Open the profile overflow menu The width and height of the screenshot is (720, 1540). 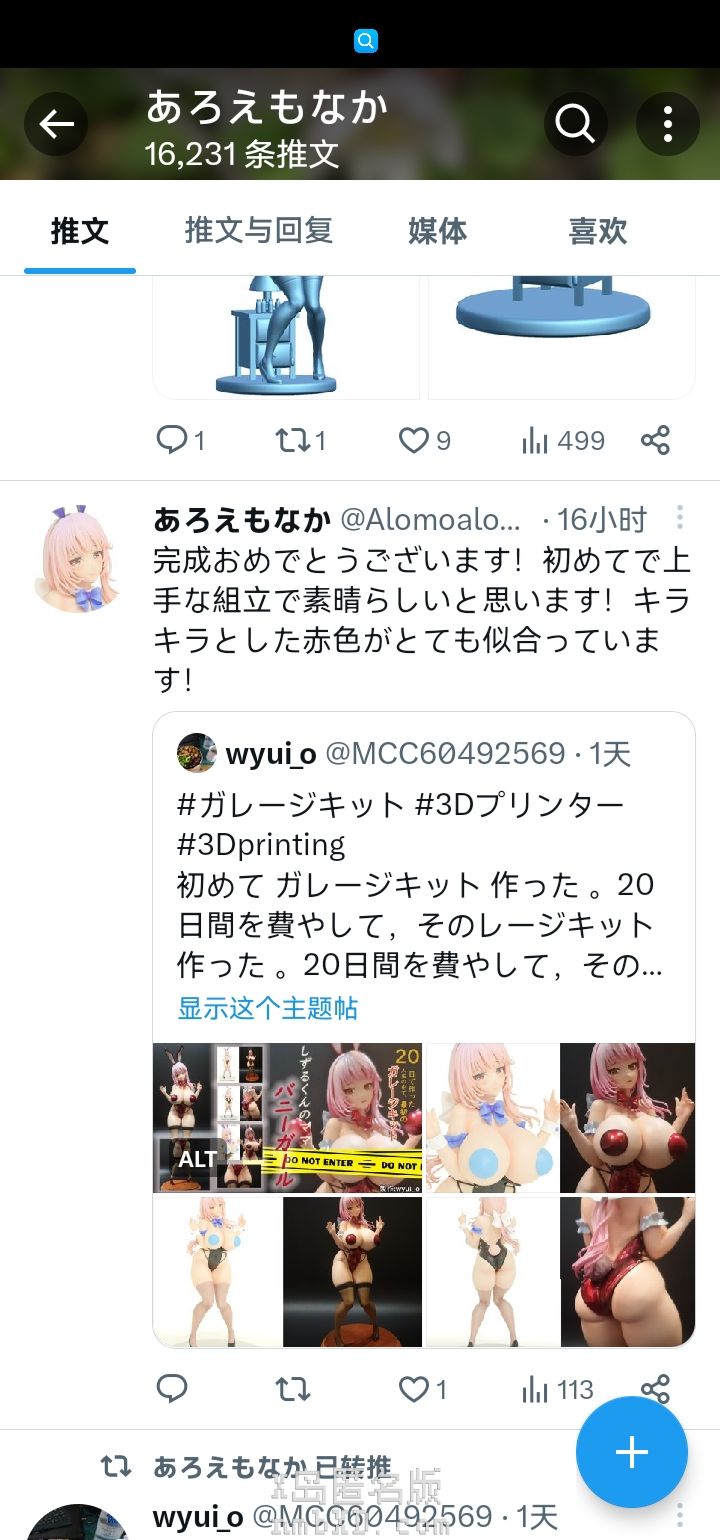tap(667, 124)
